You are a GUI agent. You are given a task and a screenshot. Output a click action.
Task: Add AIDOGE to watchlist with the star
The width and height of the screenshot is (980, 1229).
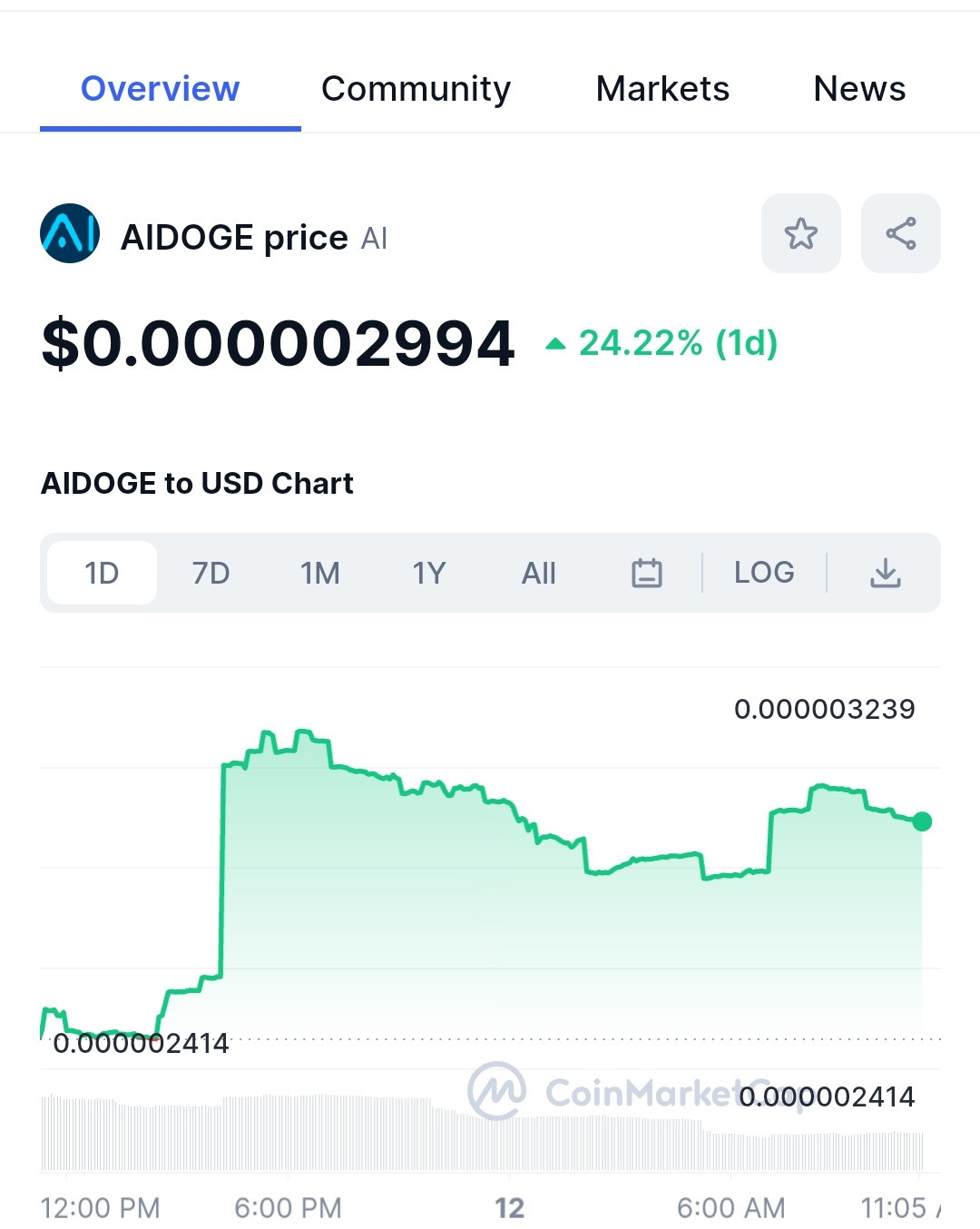[x=800, y=233]
